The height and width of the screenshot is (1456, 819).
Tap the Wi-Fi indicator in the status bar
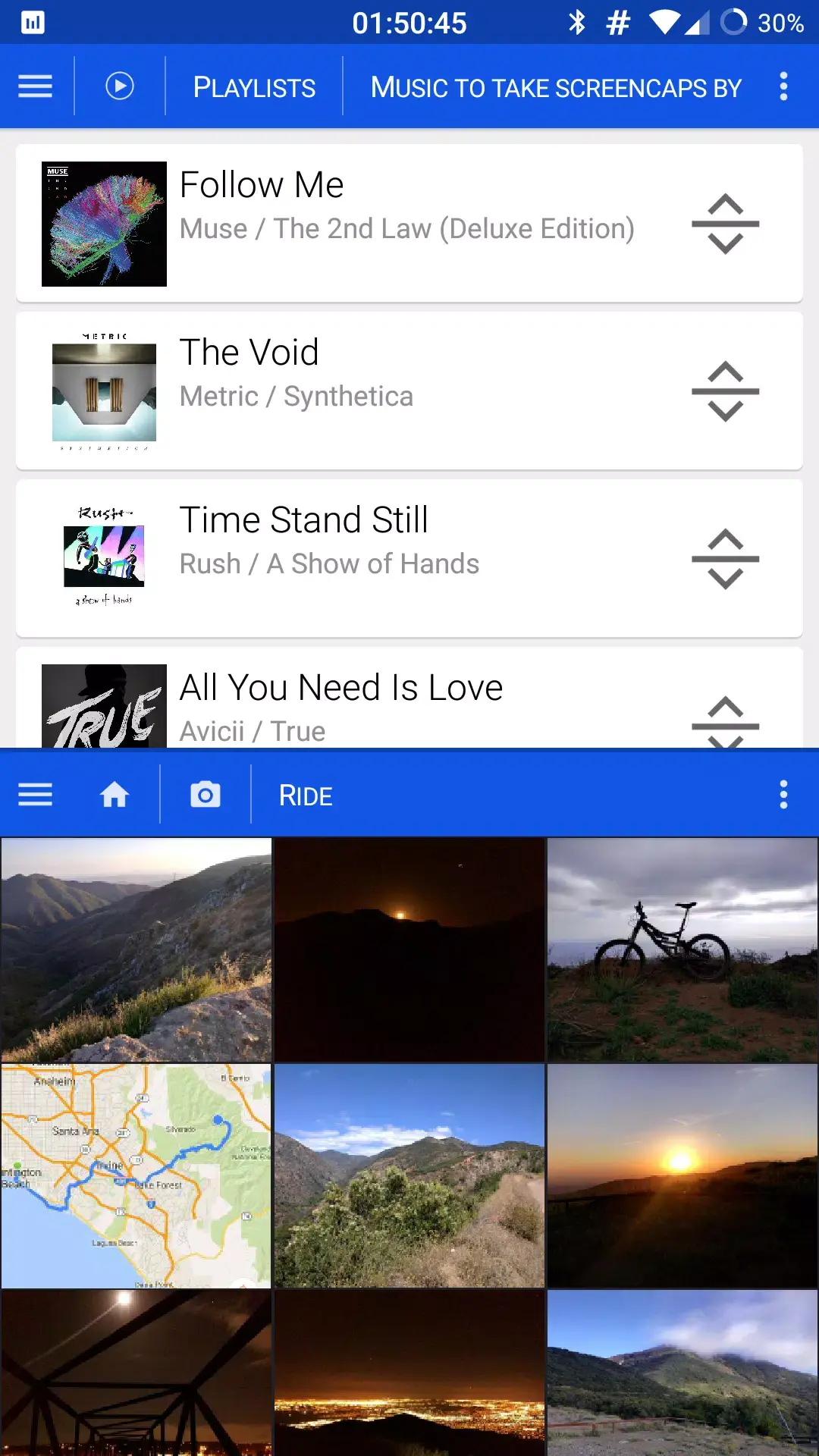[662, 23]
